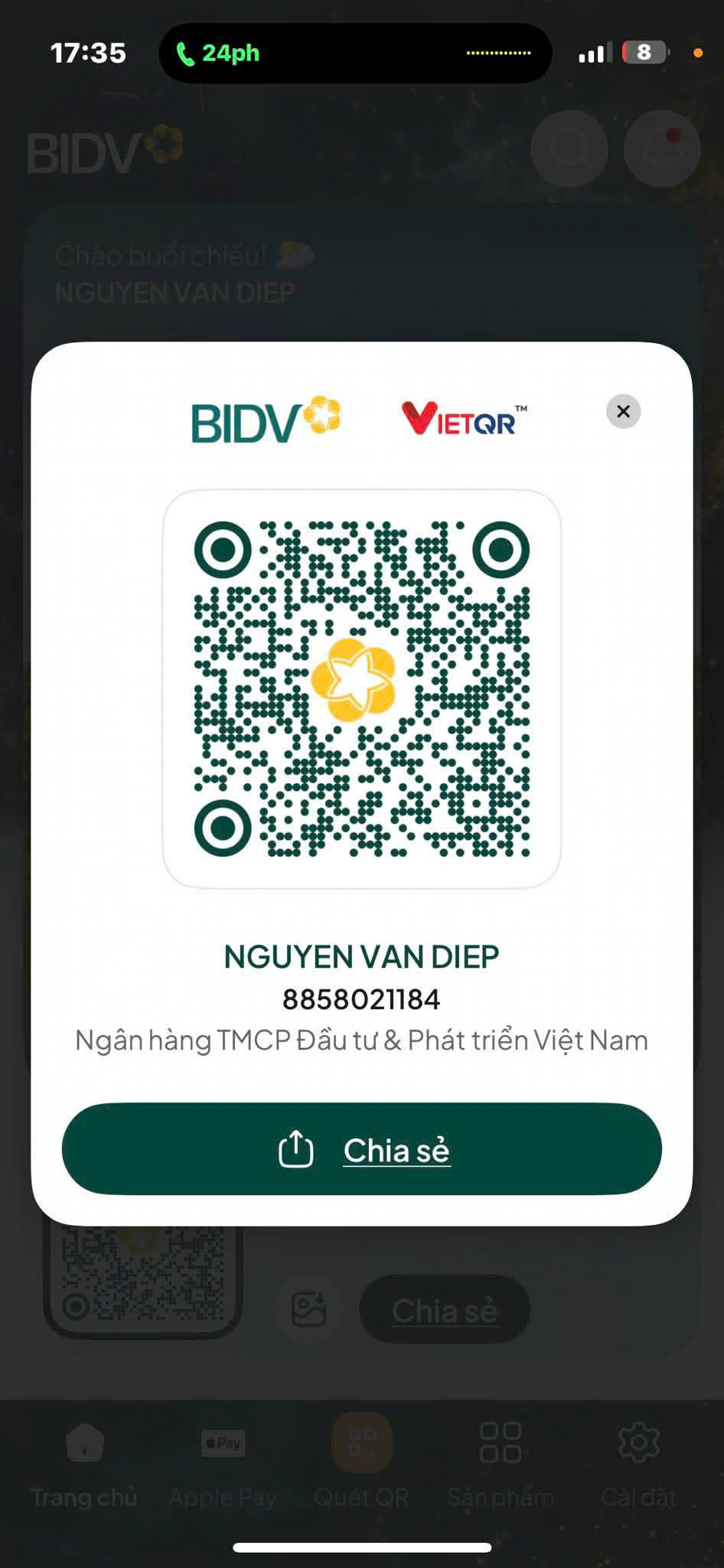Image resolution: width=724 pixels, height=1568 pixels.
Task: Close the VietQR code dialog
Action: pos(623,412)
